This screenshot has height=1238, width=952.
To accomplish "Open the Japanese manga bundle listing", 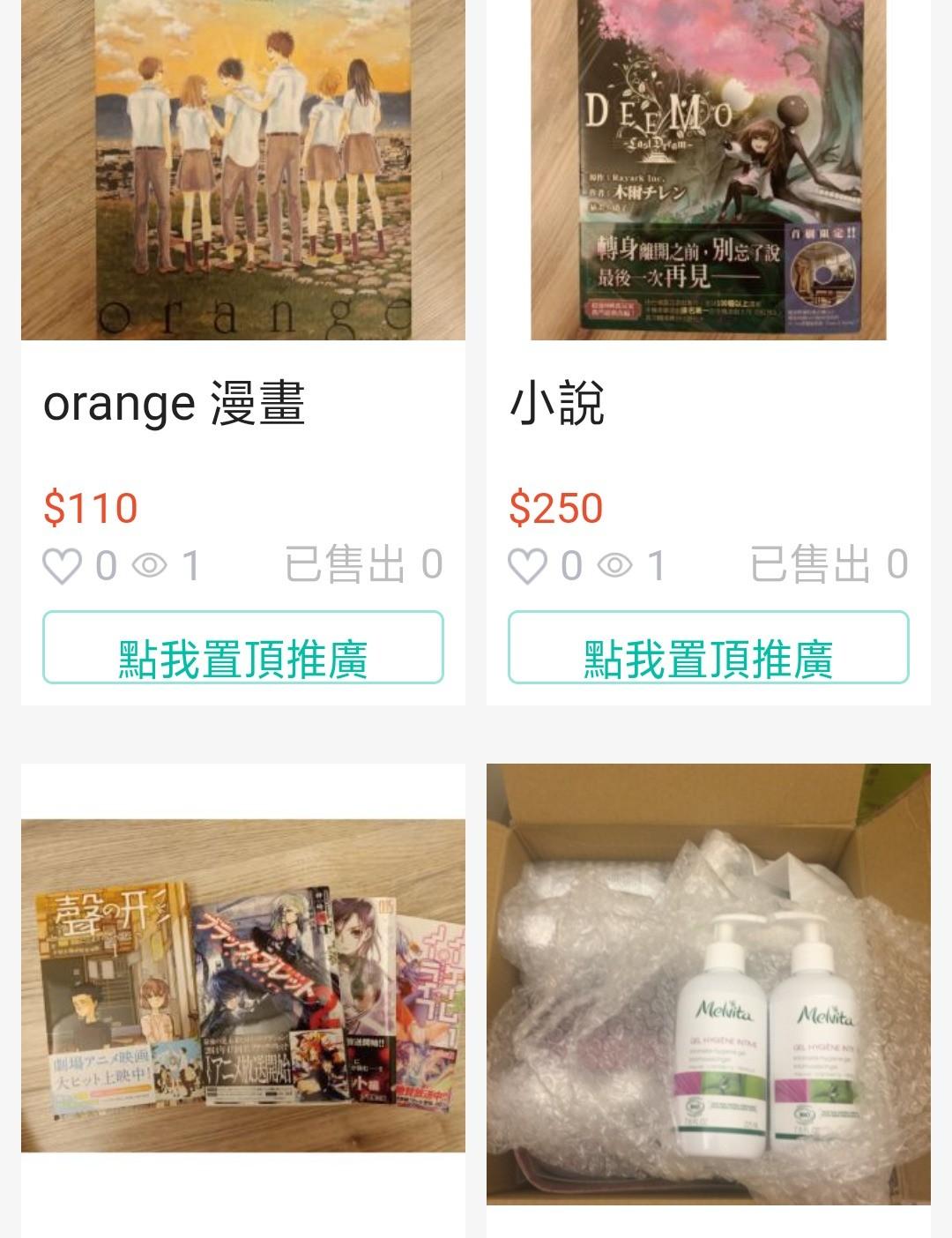I will point(242,986).
